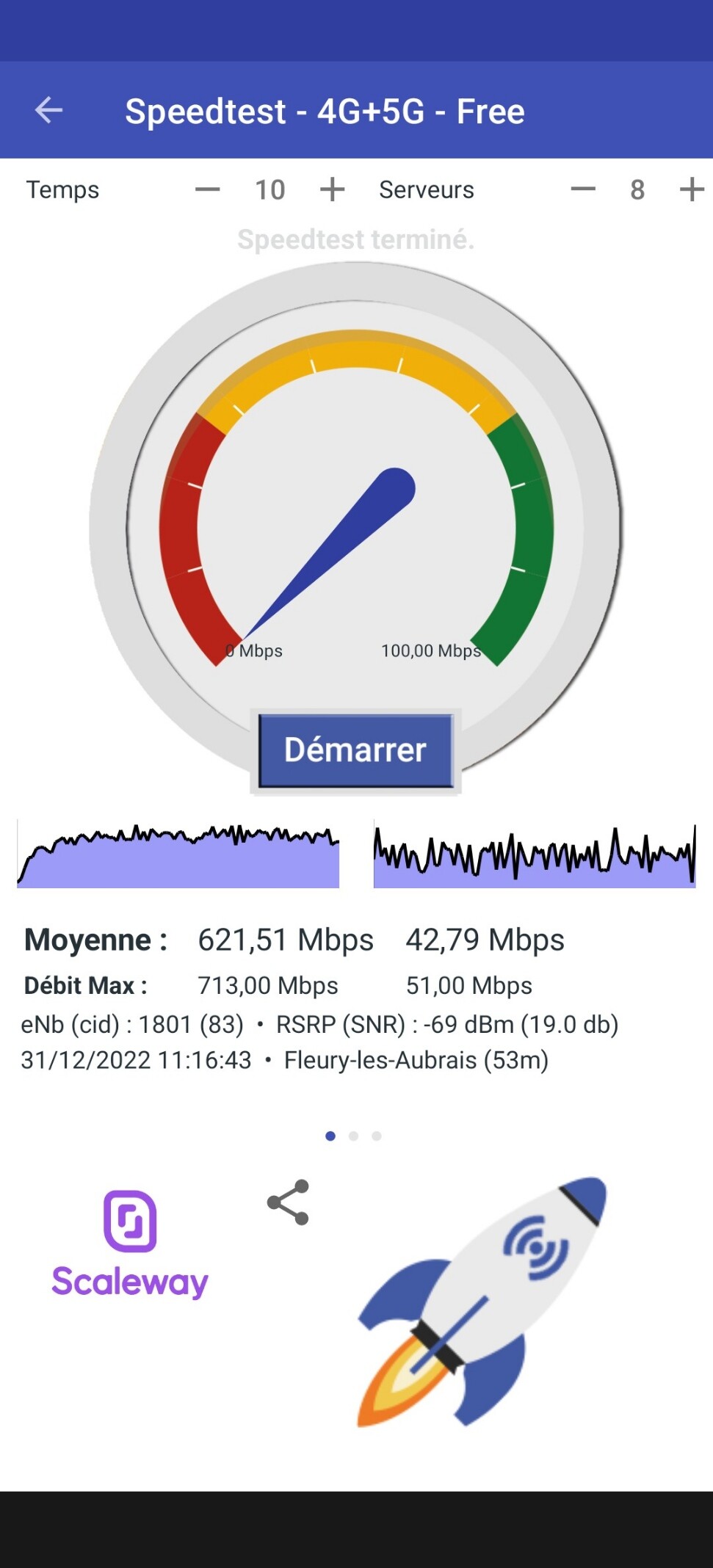
Task: Go back using the top arrow
Action: point(48,111)
